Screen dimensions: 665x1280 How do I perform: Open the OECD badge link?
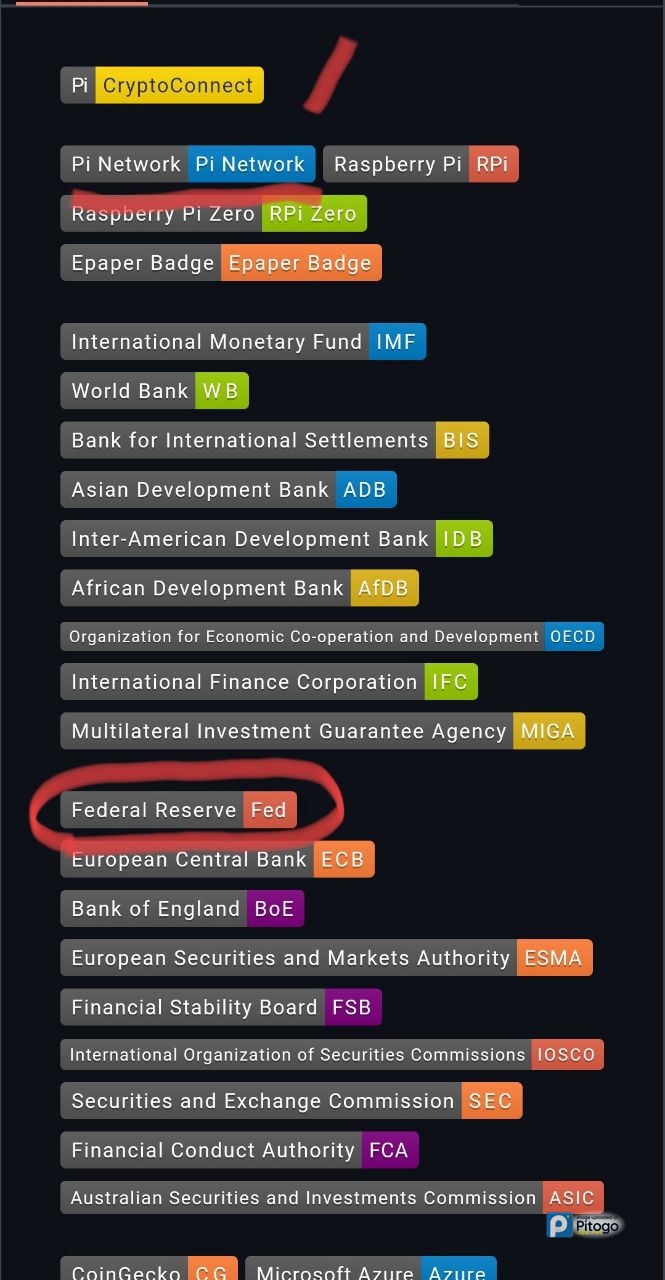pyautogui.click(x=332, y=637)
